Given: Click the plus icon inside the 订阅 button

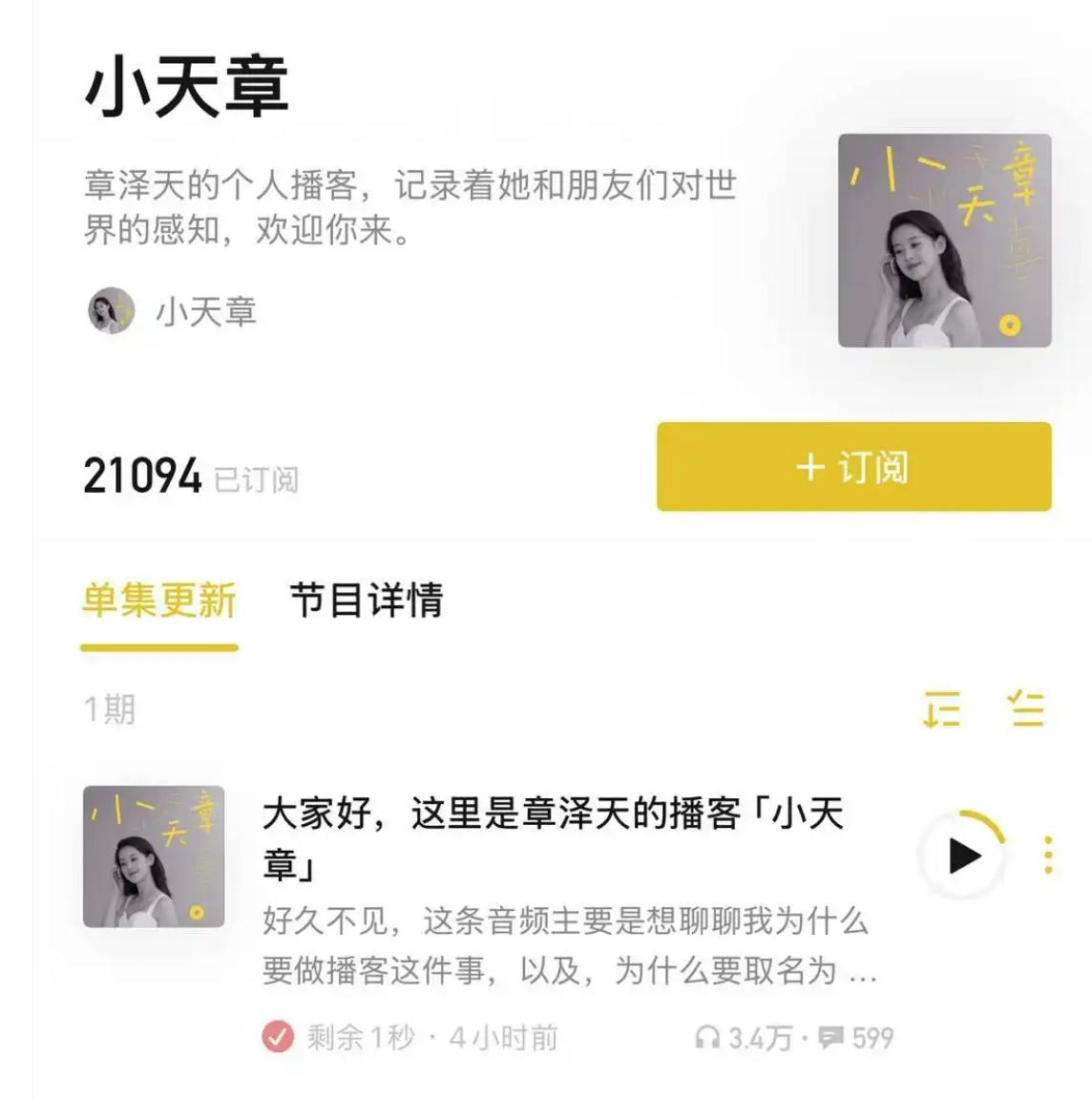Looking at the screenshot, I should pyautogui.click(x=810, y=465).
